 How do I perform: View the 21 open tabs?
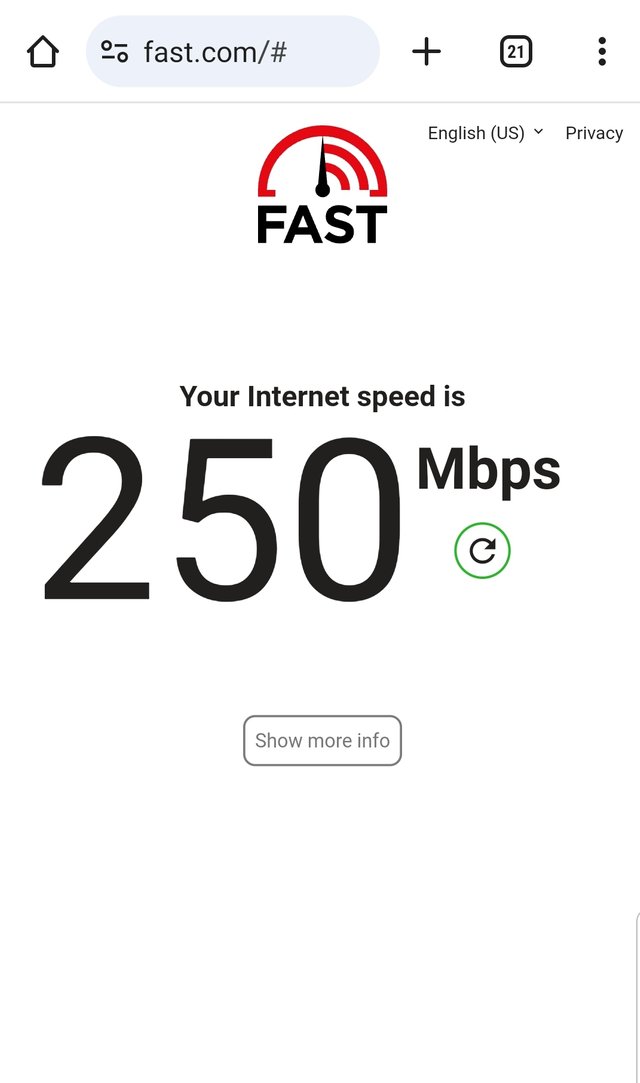pos(516,52)
